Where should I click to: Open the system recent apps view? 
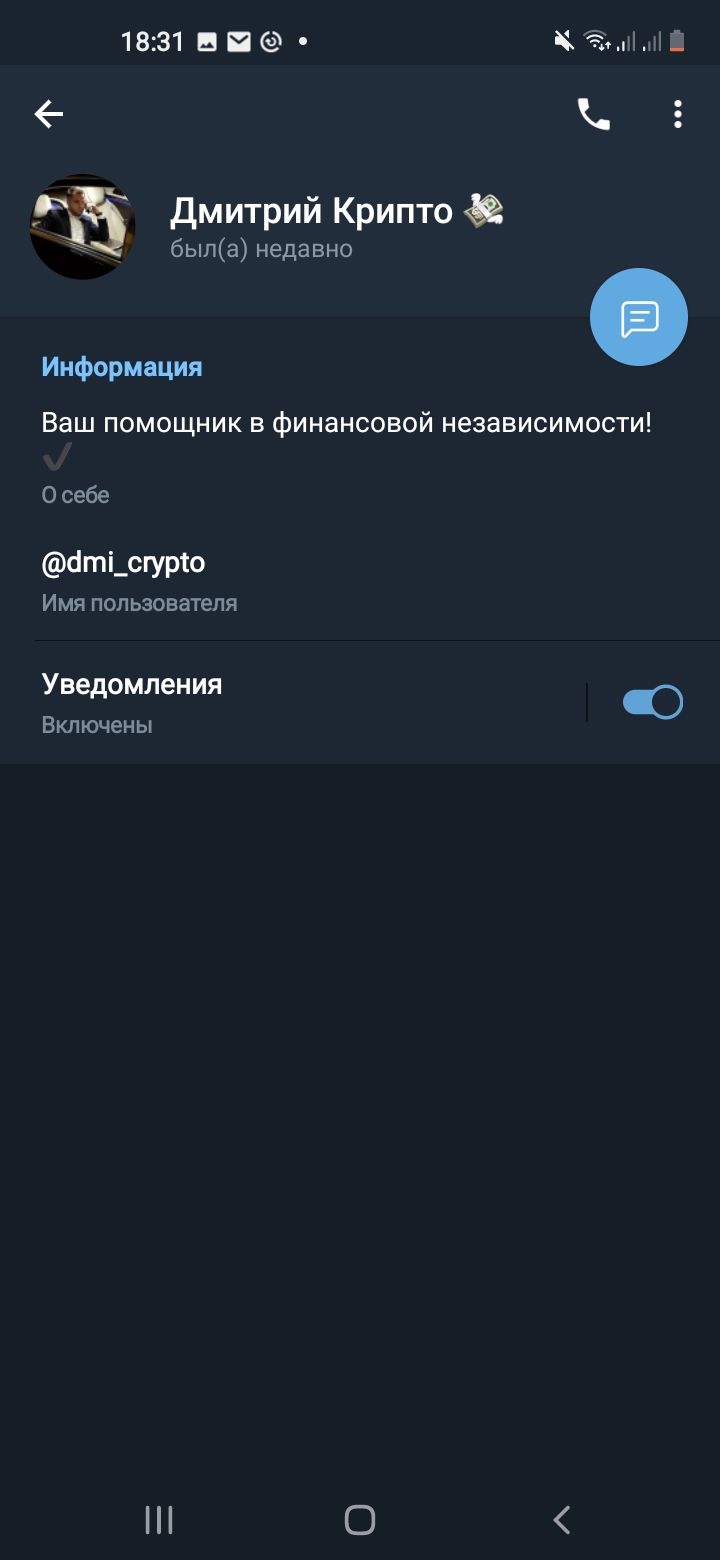159,1520
